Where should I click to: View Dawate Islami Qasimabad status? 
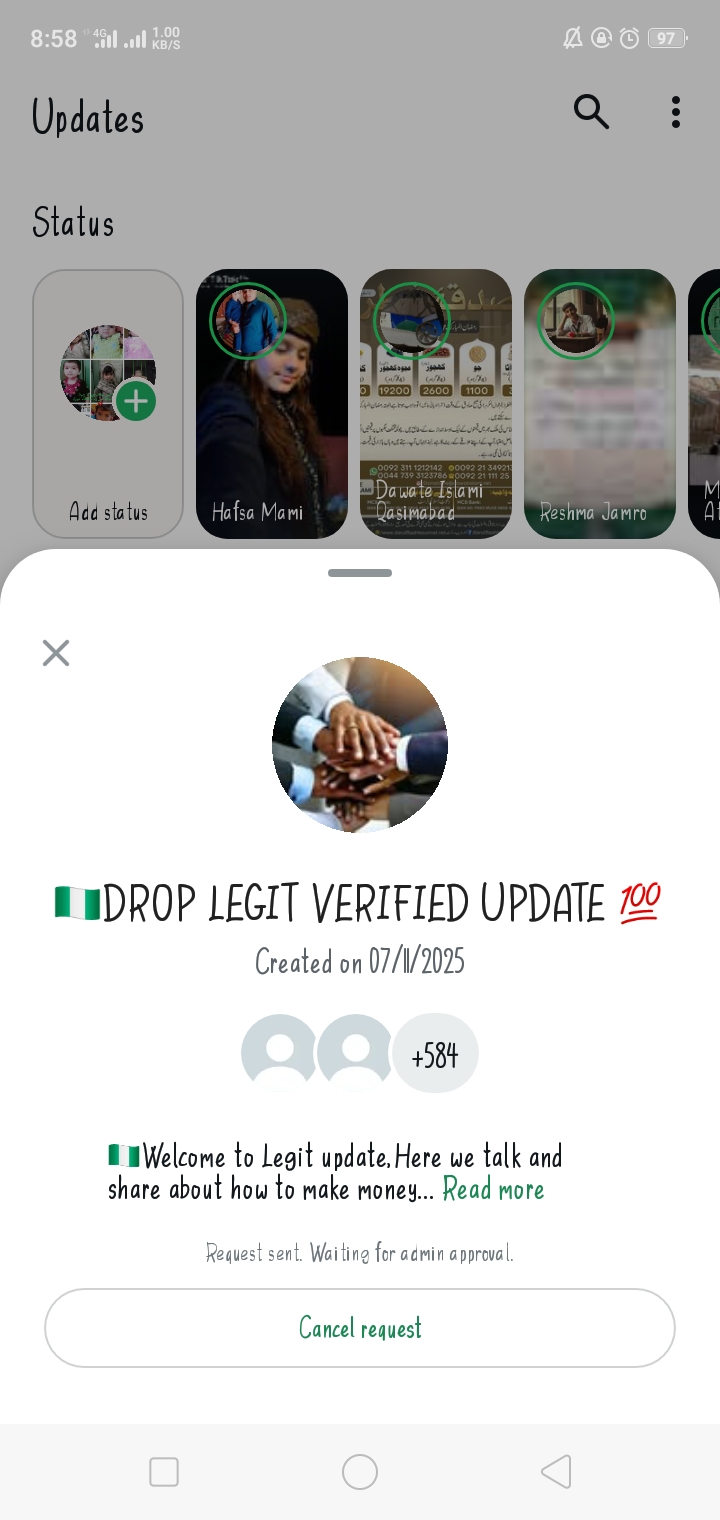tap(436, 403)
